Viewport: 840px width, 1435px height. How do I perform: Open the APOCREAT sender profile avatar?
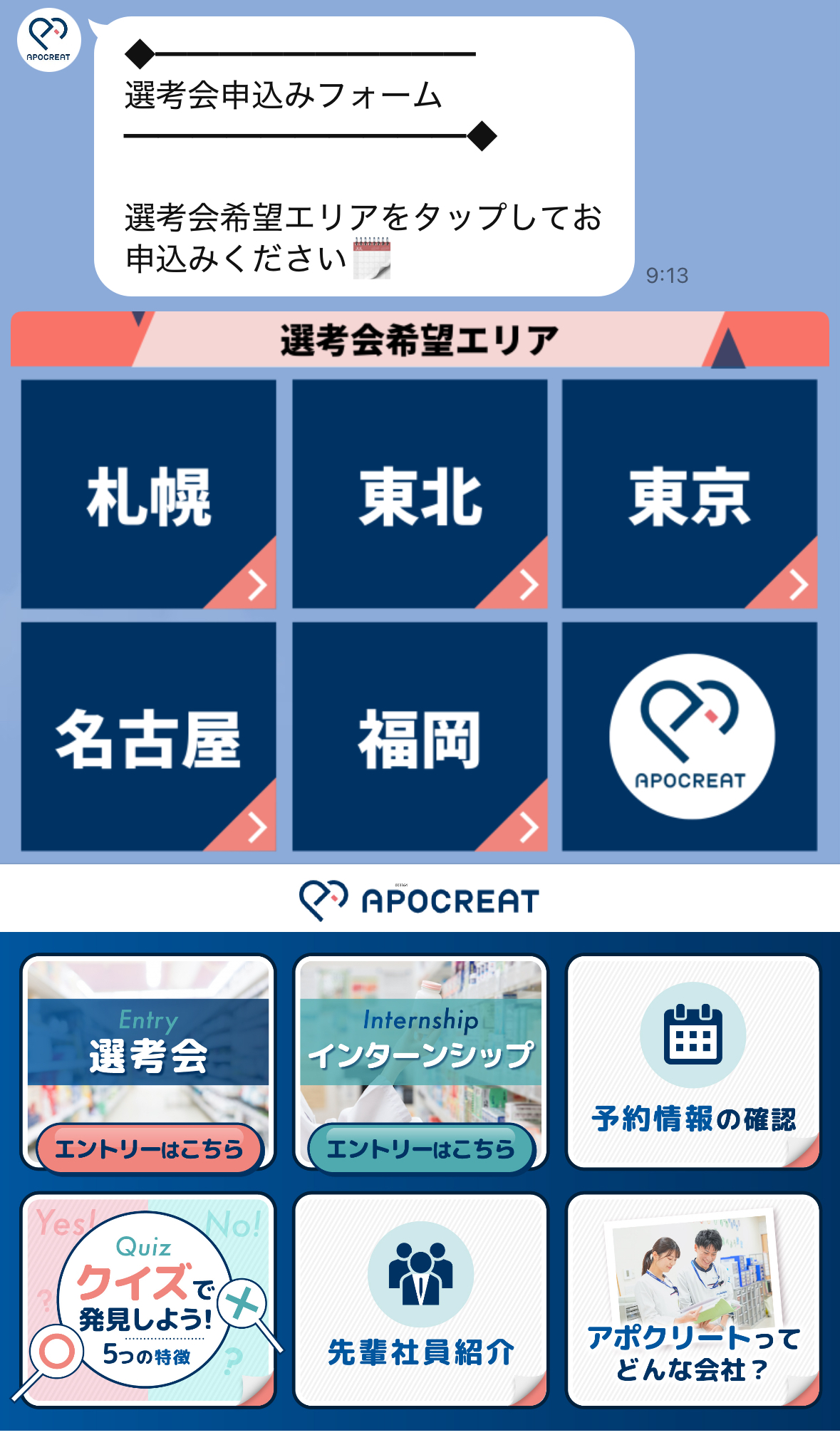pos(48,40)
